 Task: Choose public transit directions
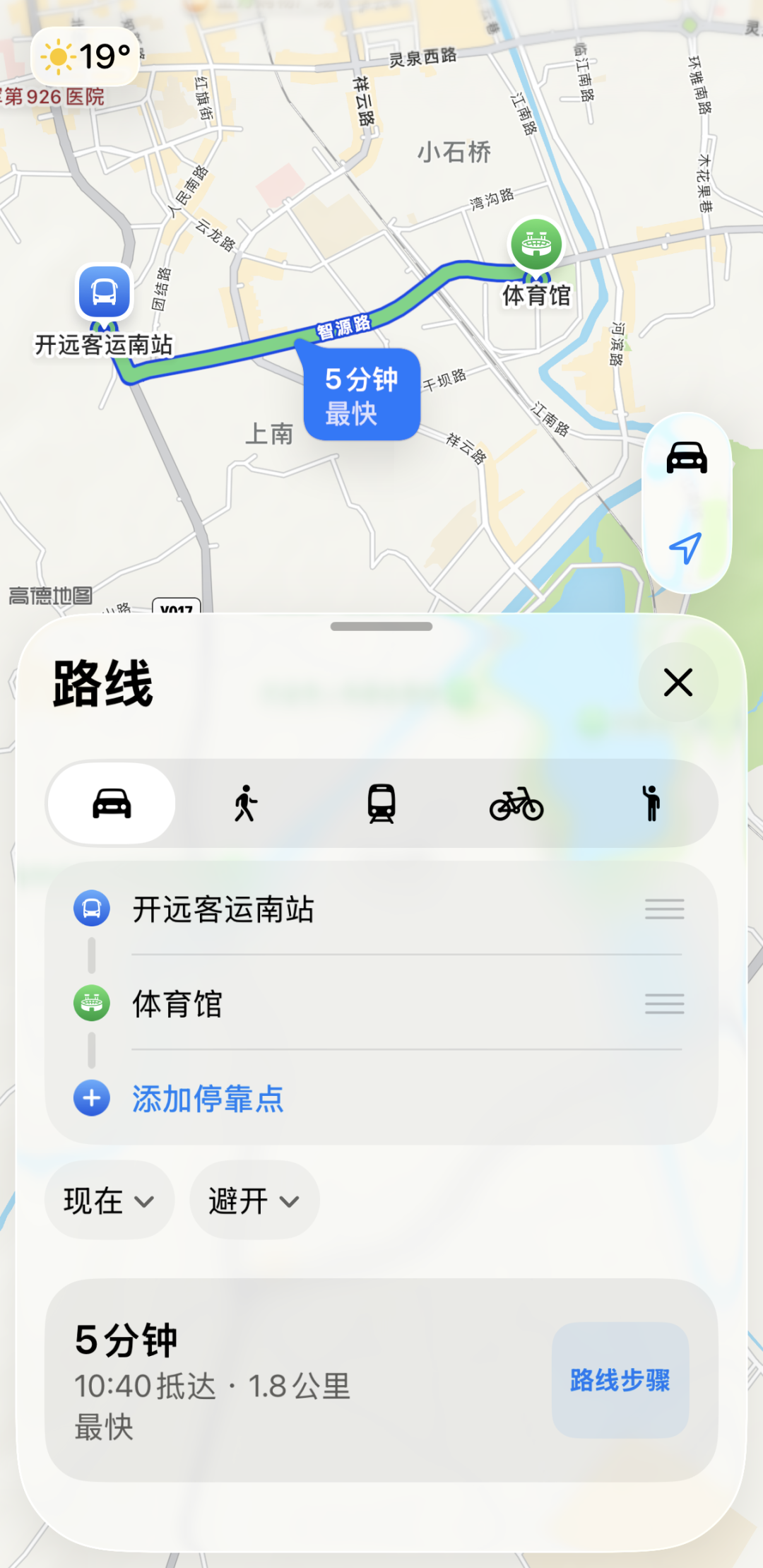point(381,803)
